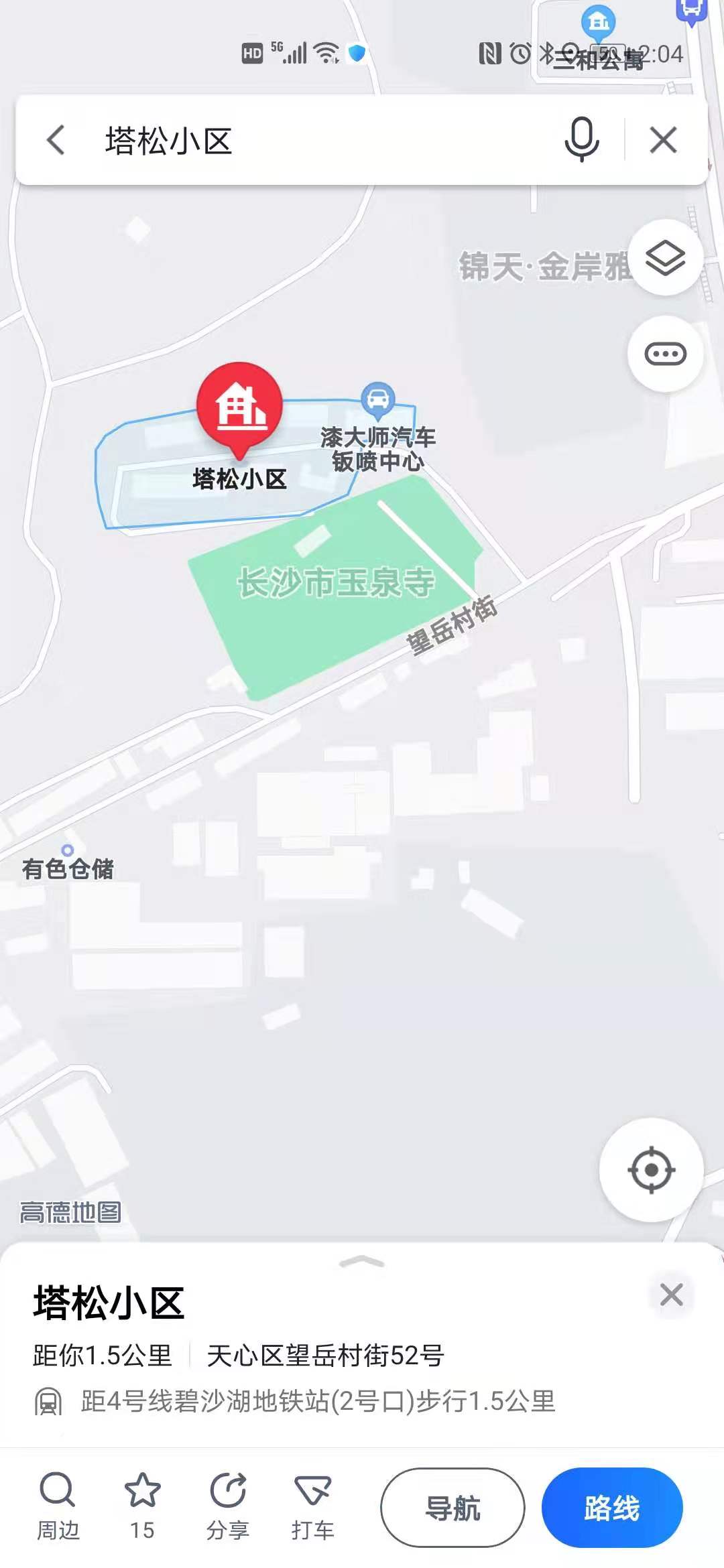Open the map layers selector

coord(665,258)
